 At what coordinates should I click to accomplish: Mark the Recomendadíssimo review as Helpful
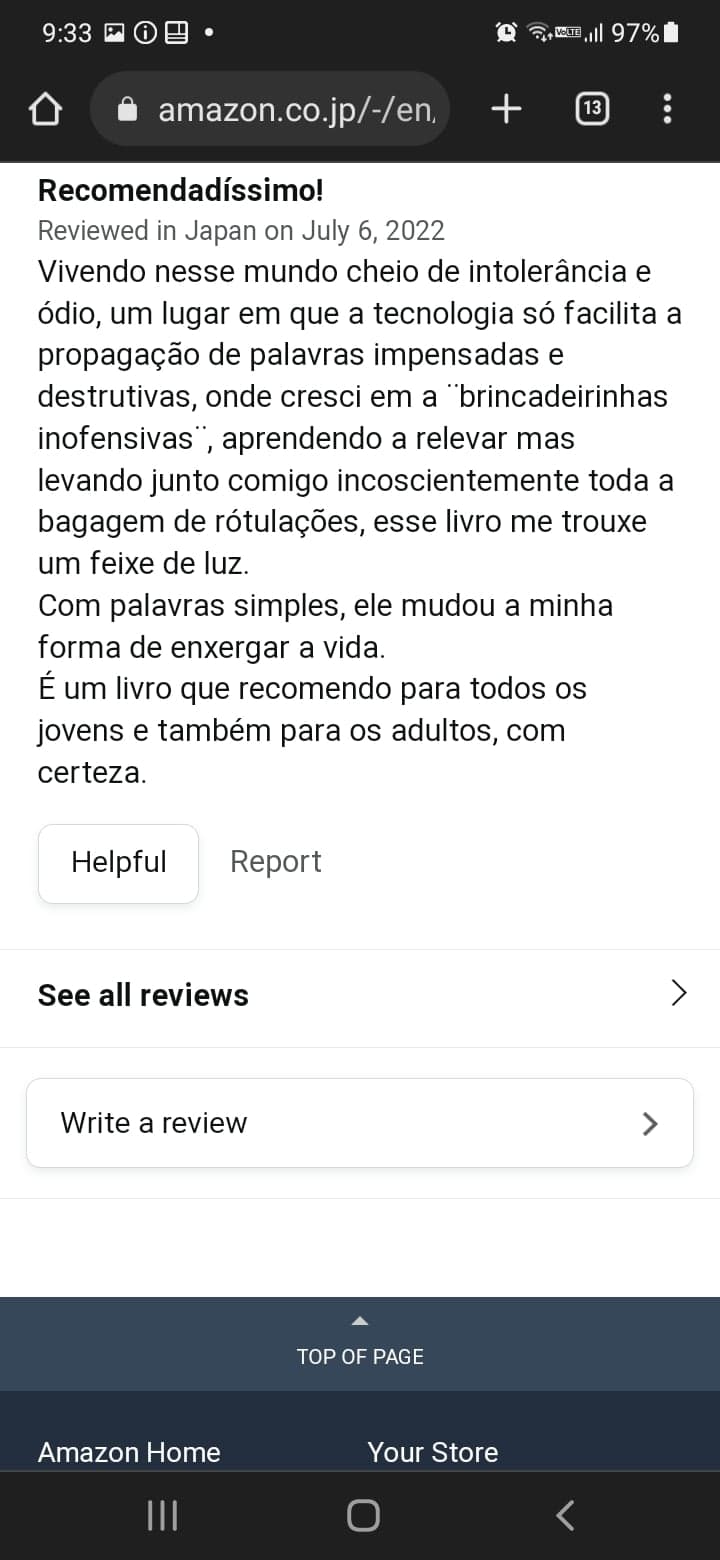[118, 863]
